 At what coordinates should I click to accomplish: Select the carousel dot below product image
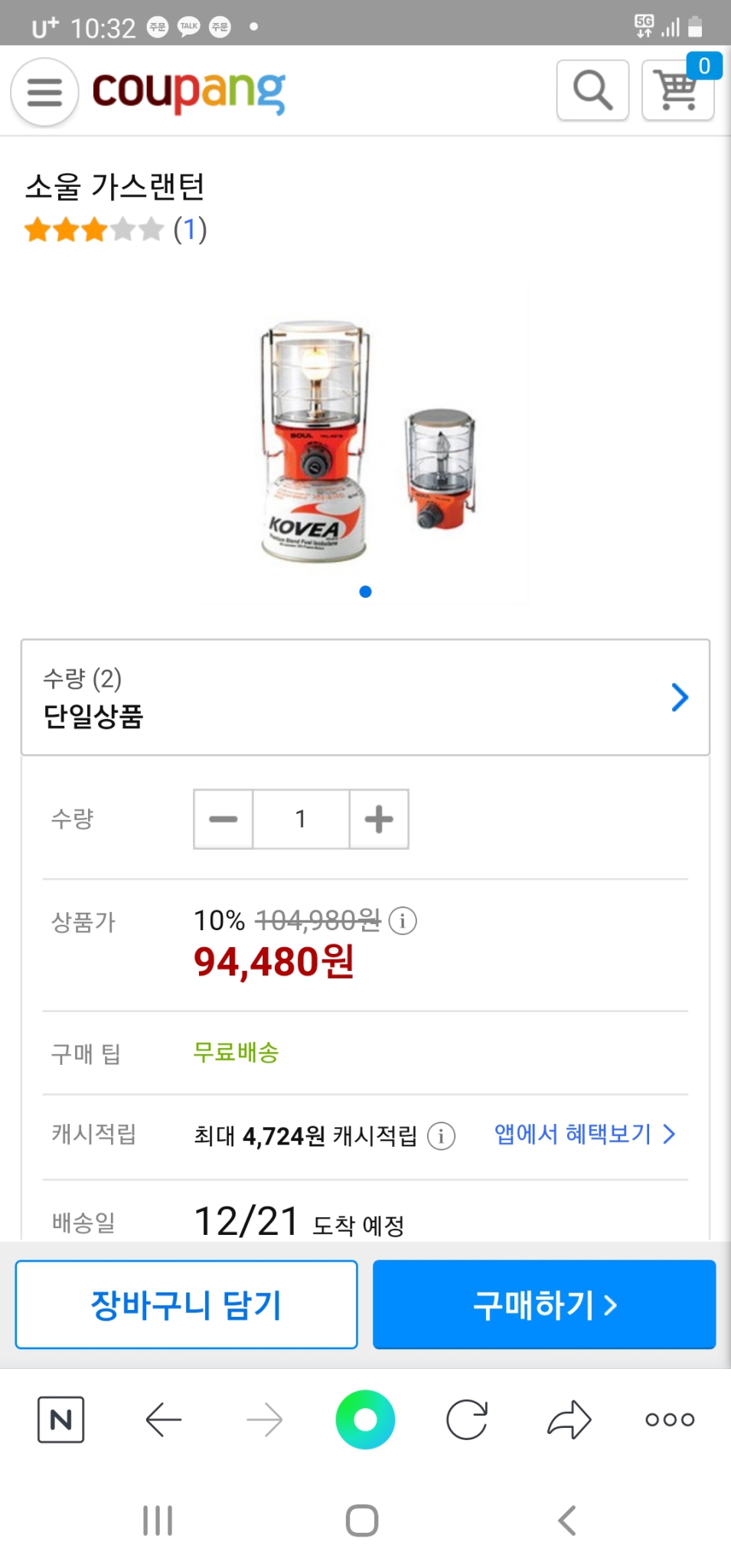tap(365, 591)
